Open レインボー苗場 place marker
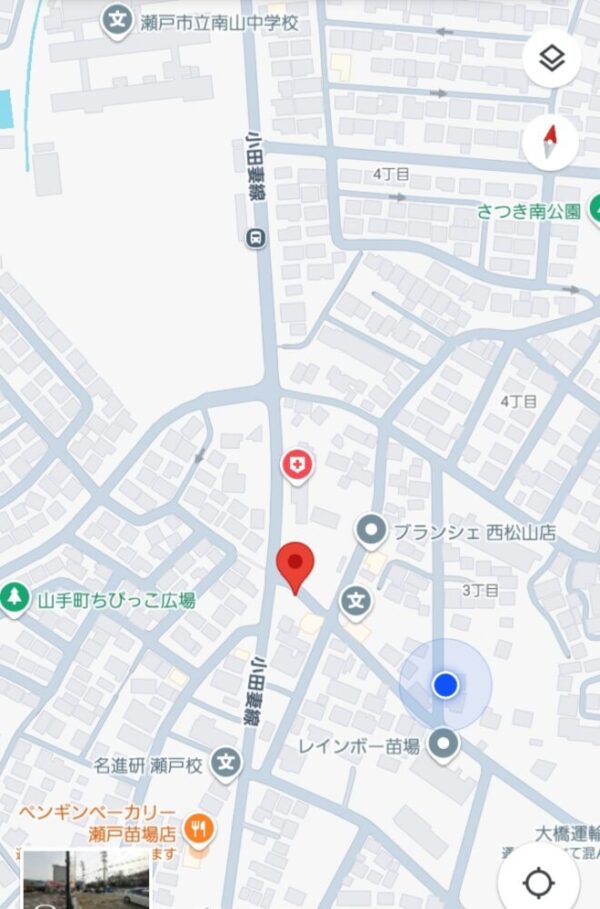The image size is (600, 909). click(x=443, y=745)
